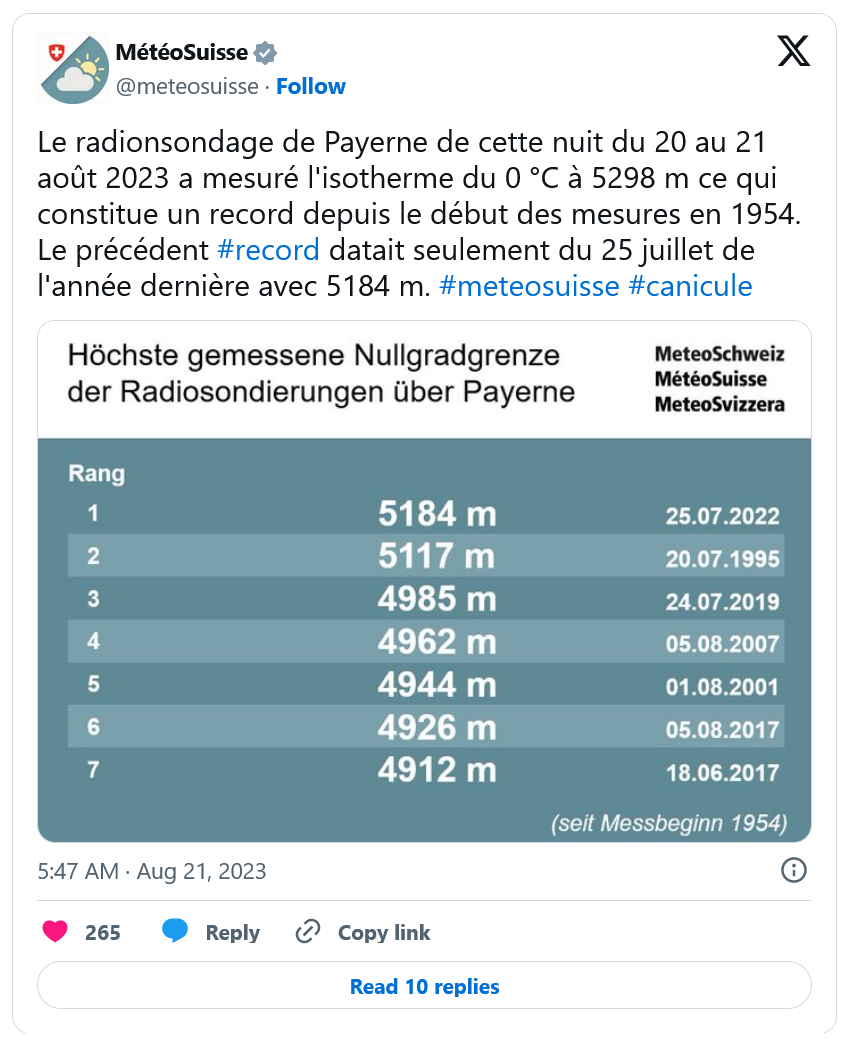Copy link to this post

click(x=363, y=932)
